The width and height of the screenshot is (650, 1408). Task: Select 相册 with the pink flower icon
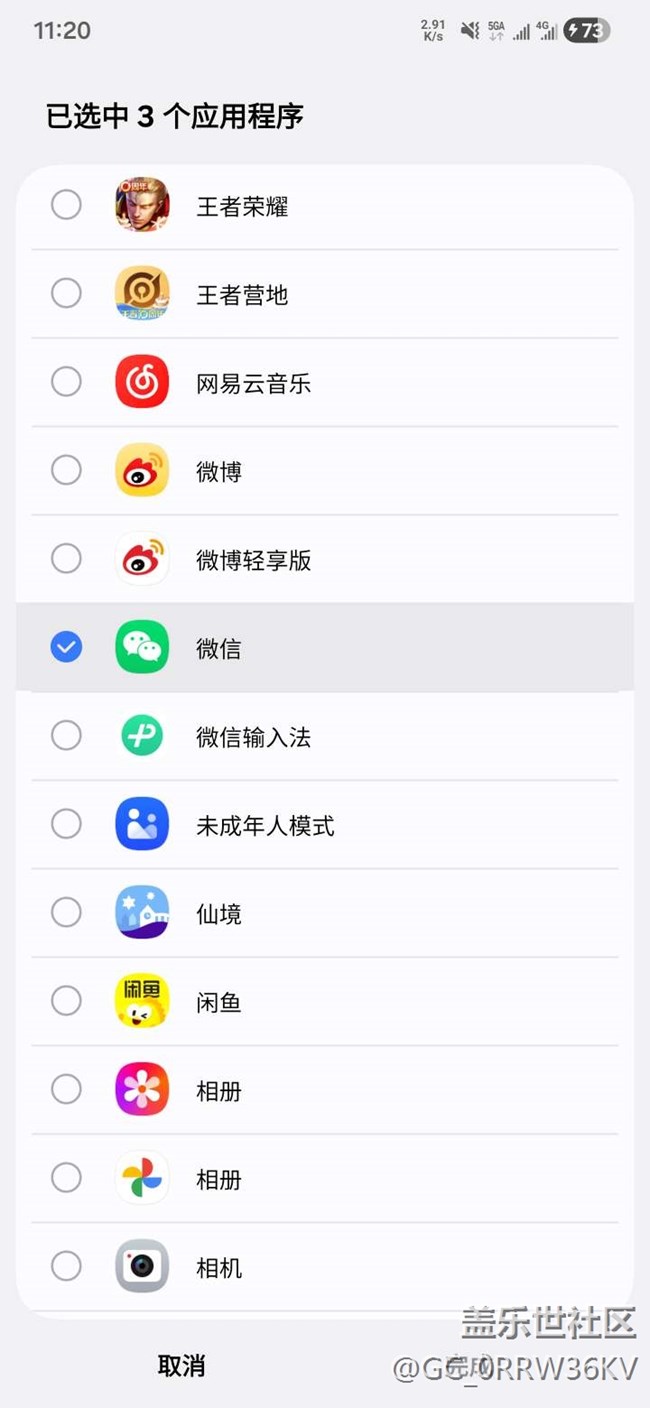(x=66, y=1089)
